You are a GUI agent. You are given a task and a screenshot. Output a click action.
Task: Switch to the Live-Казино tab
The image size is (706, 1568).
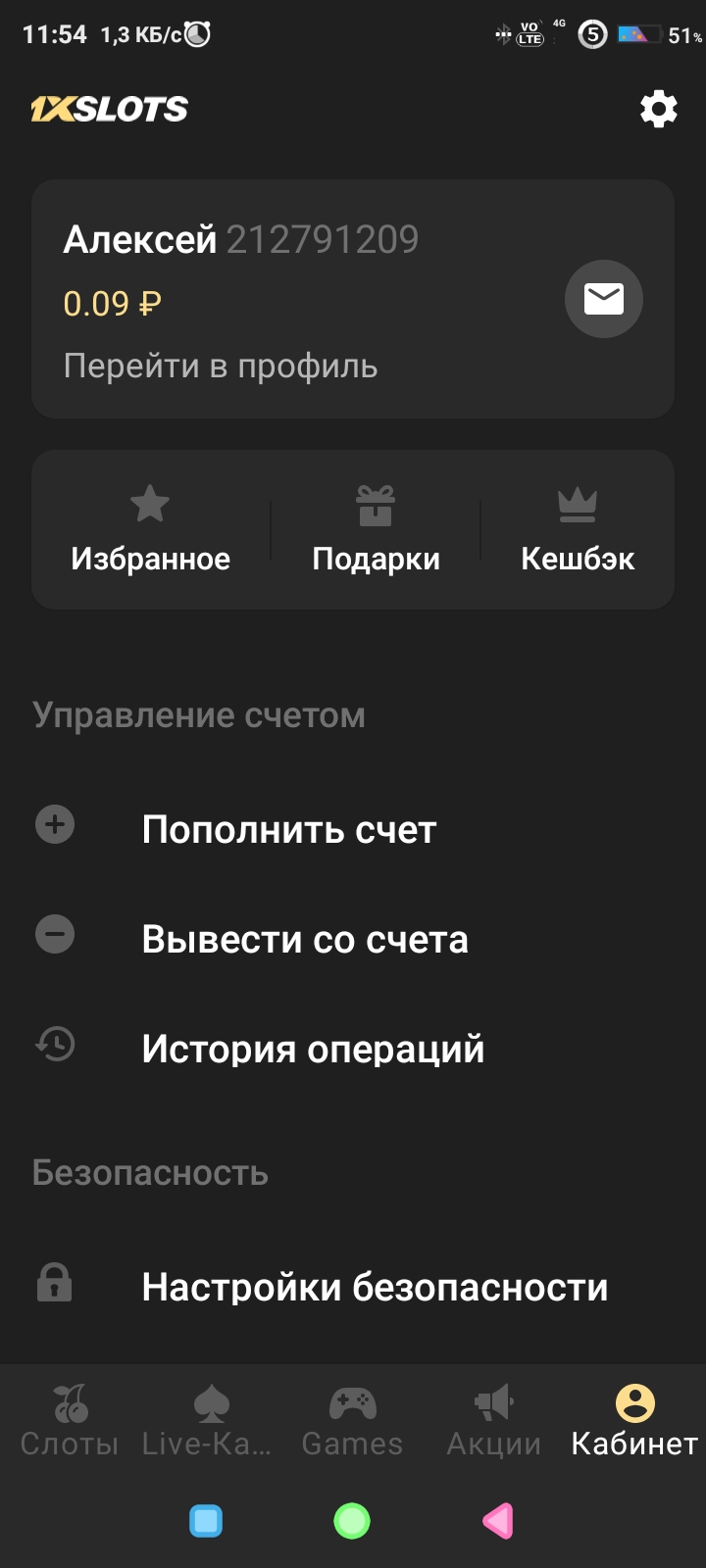coord(208,1420)
